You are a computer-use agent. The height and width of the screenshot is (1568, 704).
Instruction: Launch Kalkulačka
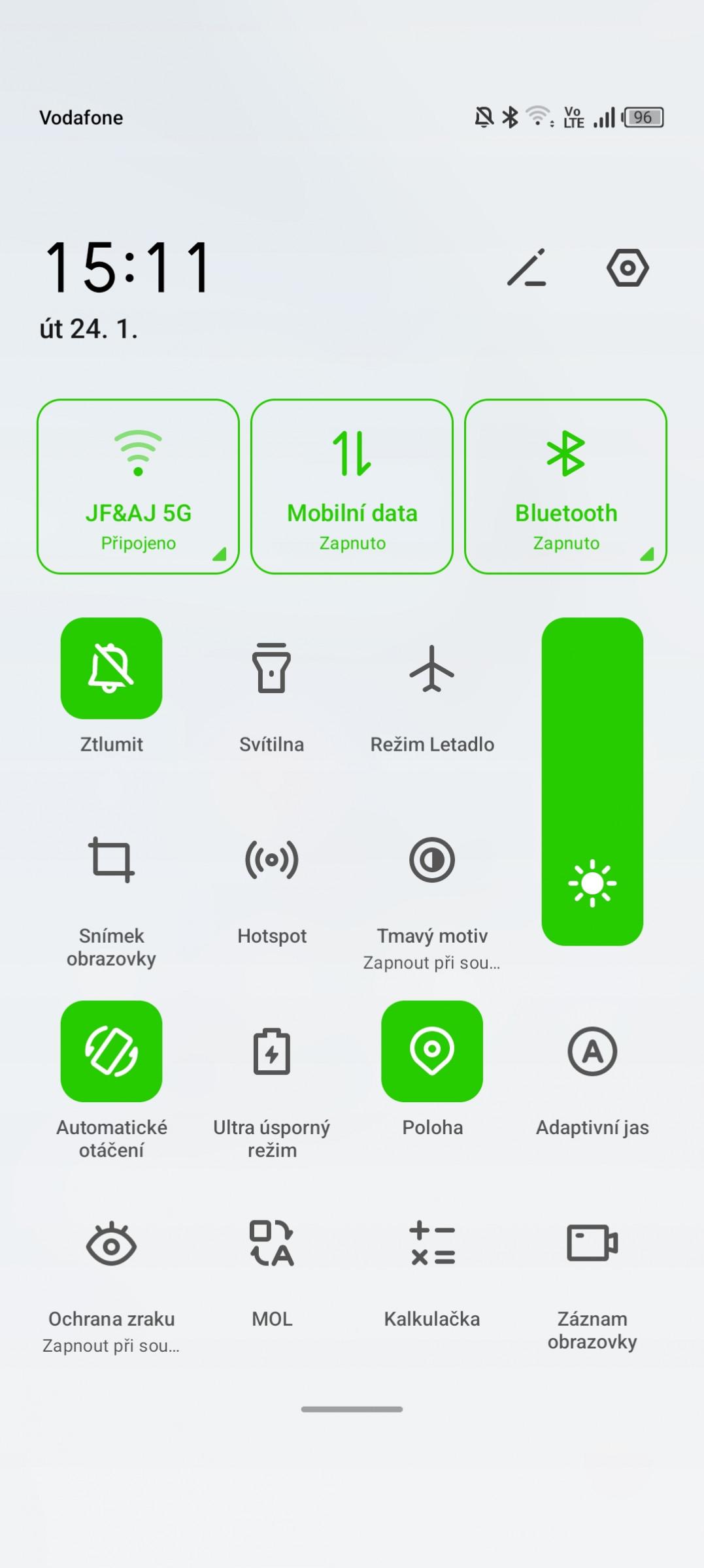coord(432,1243)
